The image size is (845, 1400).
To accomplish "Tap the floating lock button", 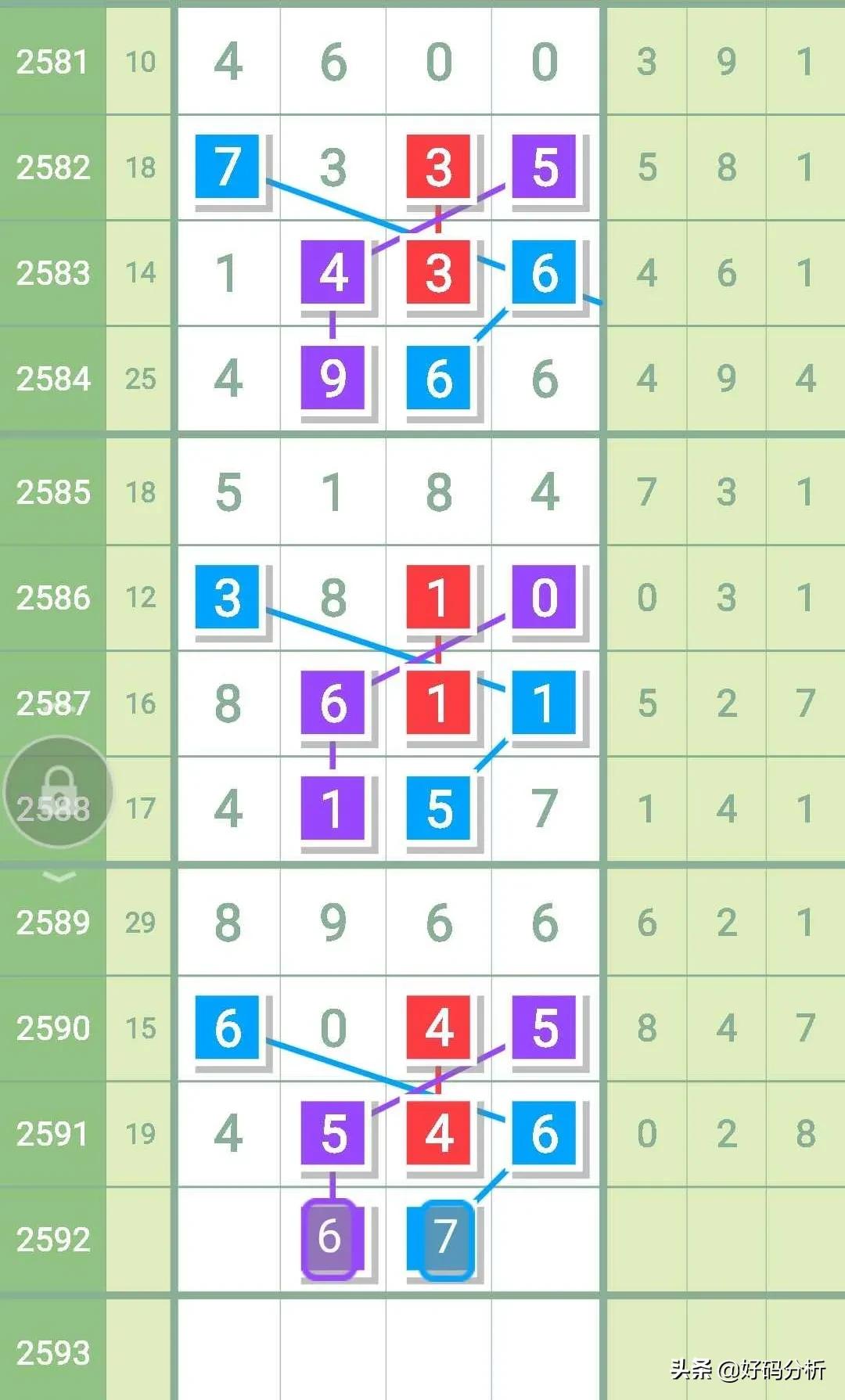I will tap(59, 792).
